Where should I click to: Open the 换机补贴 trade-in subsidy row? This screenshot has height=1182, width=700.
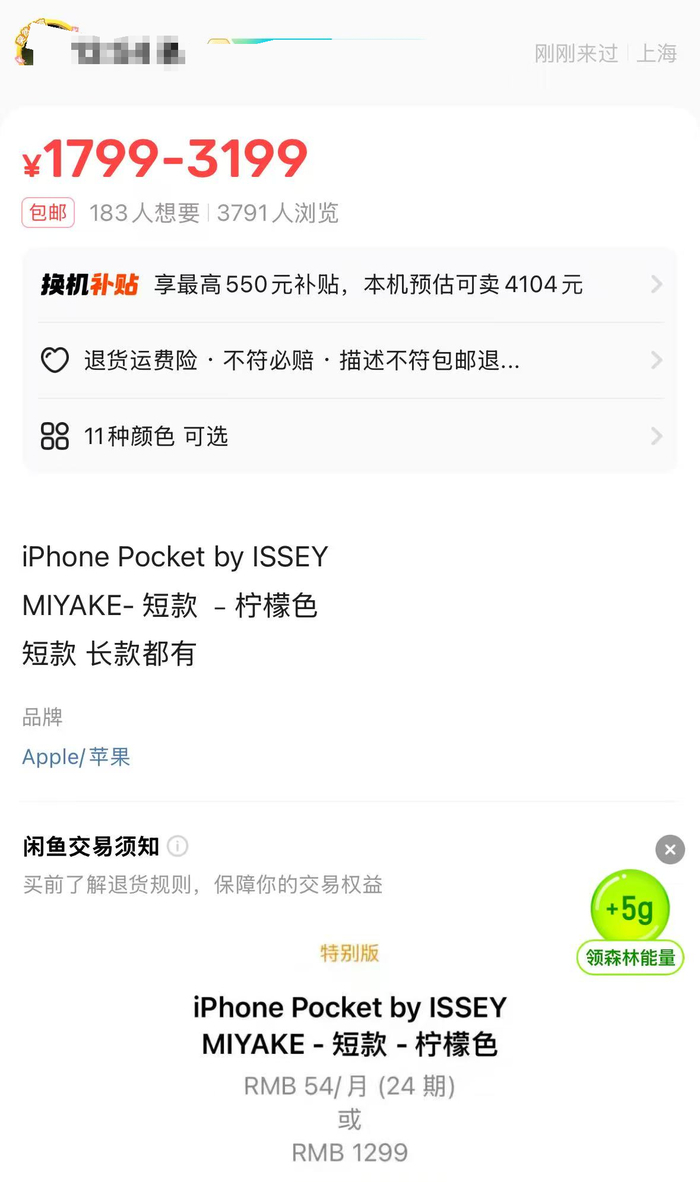(350, 285)
